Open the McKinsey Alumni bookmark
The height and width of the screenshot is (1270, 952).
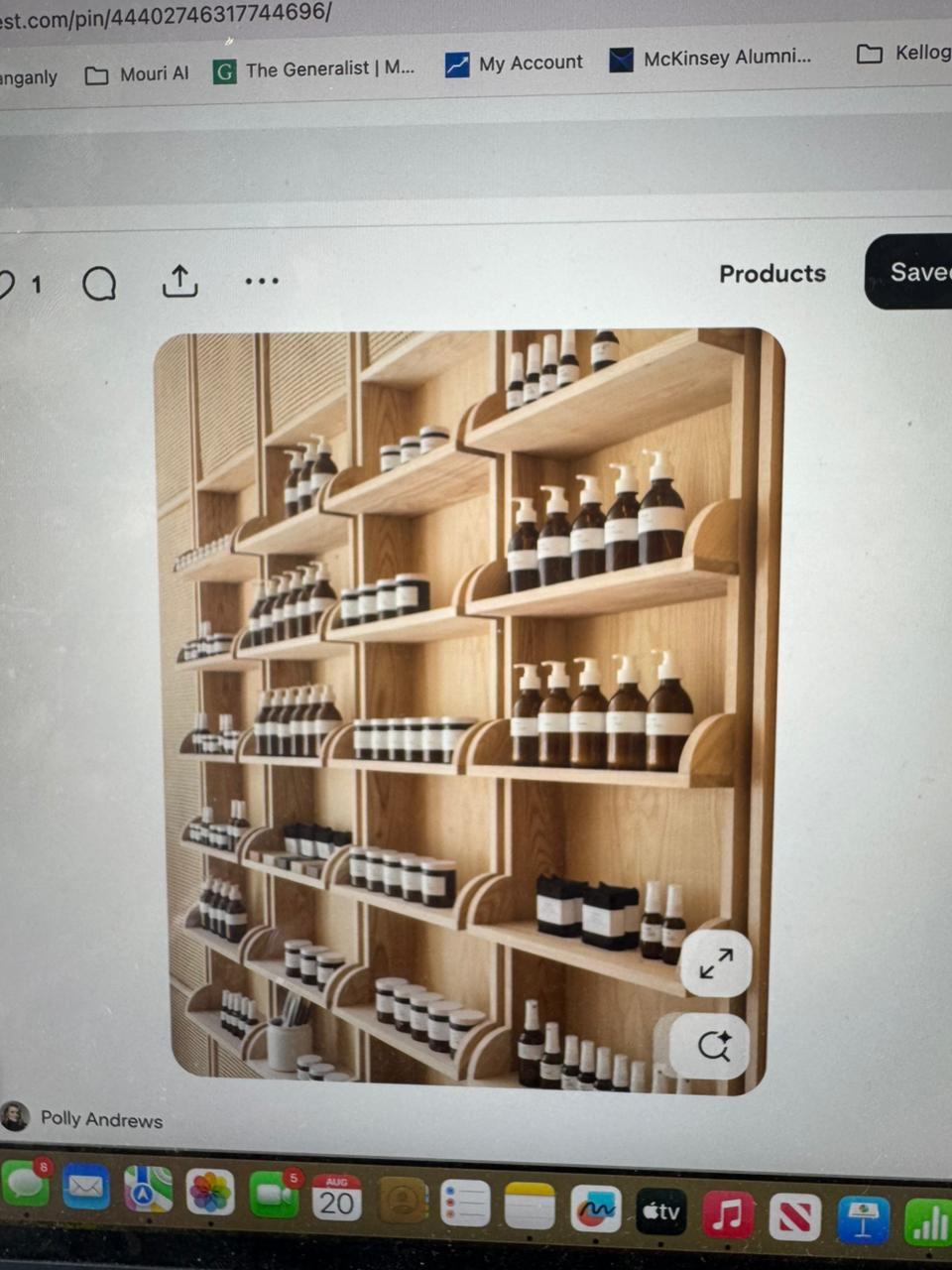tap(711, 59)
